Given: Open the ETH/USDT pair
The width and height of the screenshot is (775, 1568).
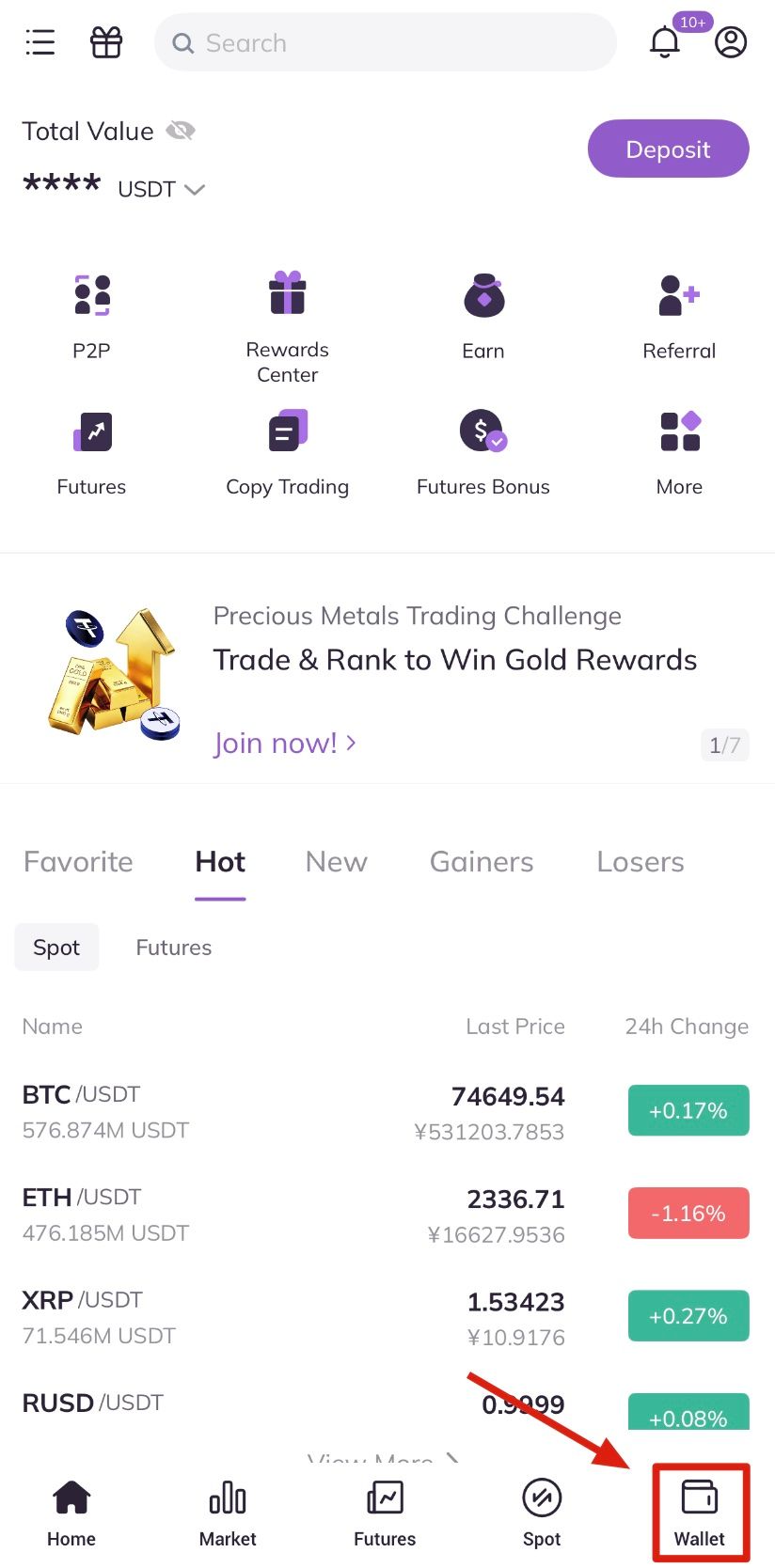Looking at the screenshot, I should tap(282, 1215).
